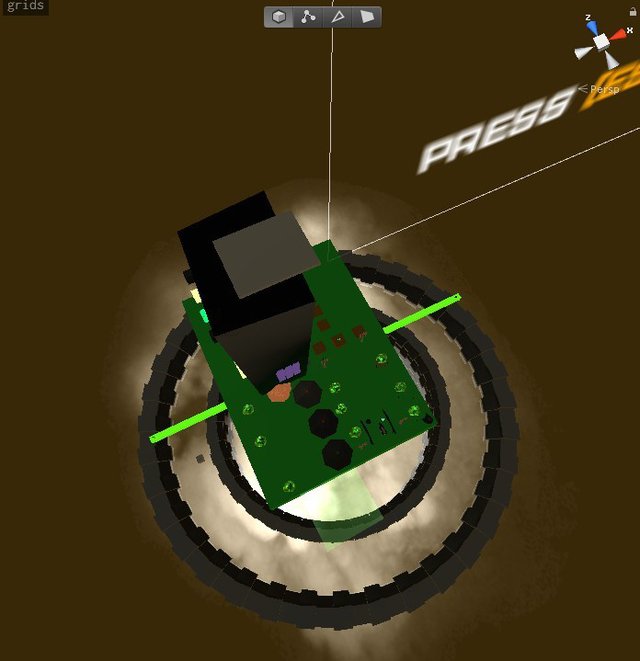Switch to face selection mode

367,17
